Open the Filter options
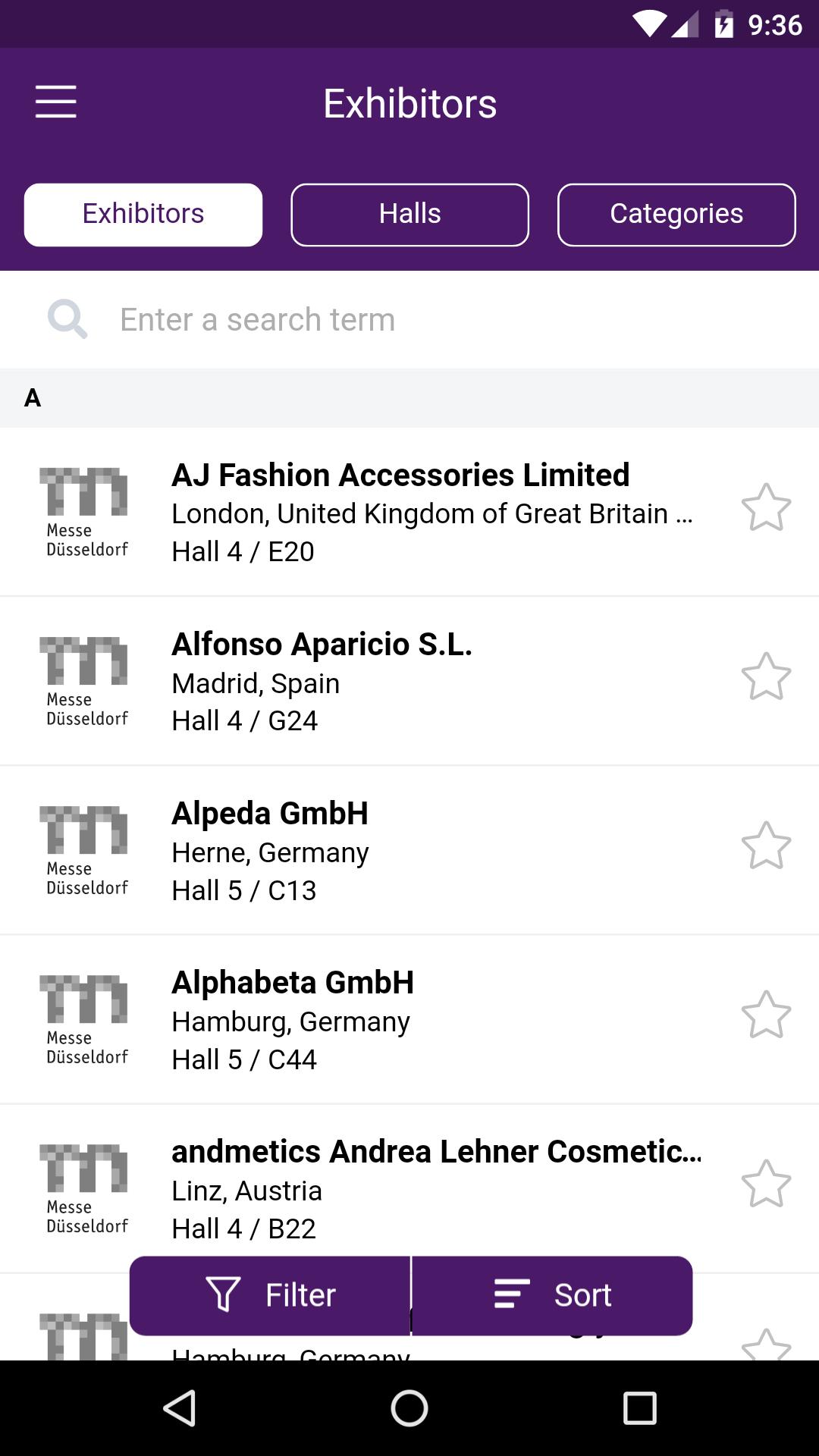This screenshot has height=1456, width=819. click(x=270, y=1295)
